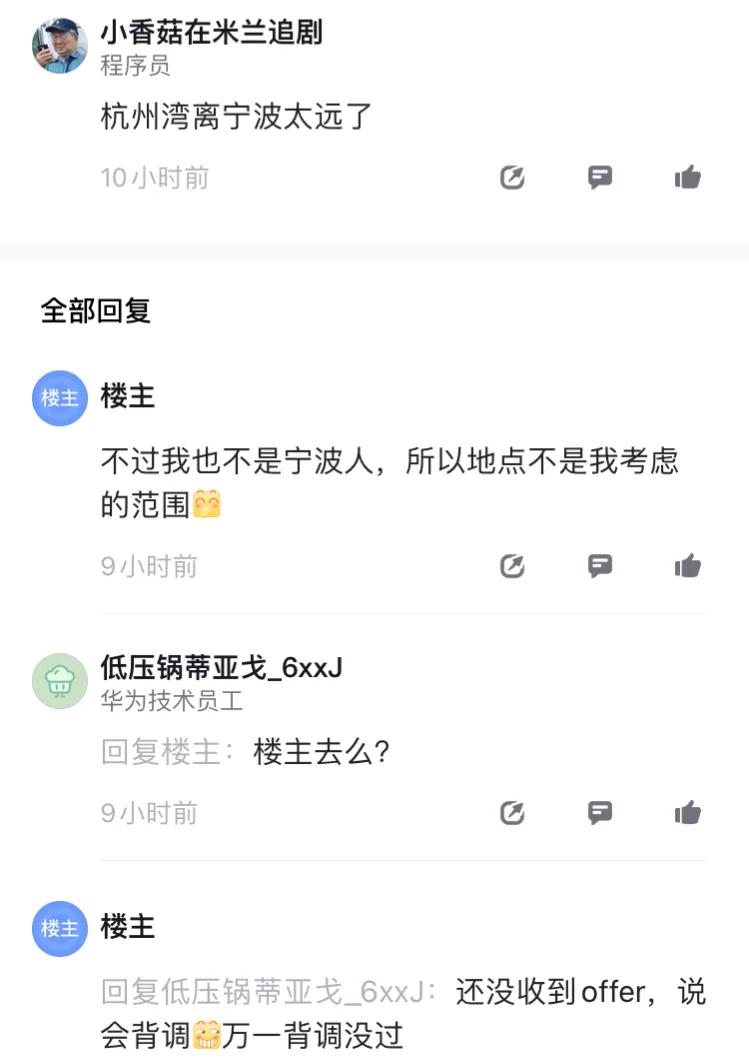The image size is (749, 1058).
Task: Forward 楼主's reply using the share icon
Action: coord(513,566)
